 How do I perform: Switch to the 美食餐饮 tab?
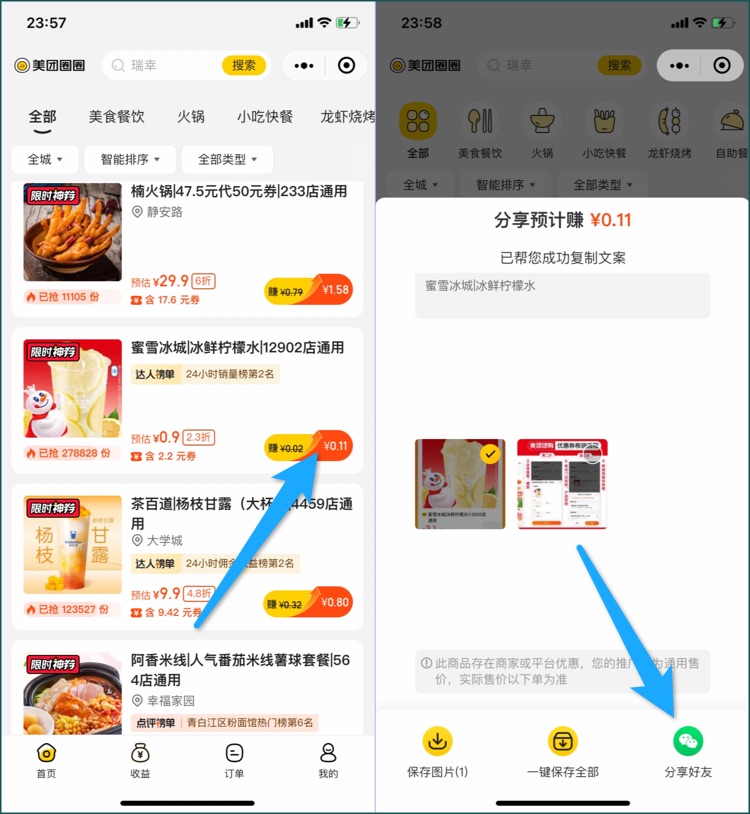[116, 116]
